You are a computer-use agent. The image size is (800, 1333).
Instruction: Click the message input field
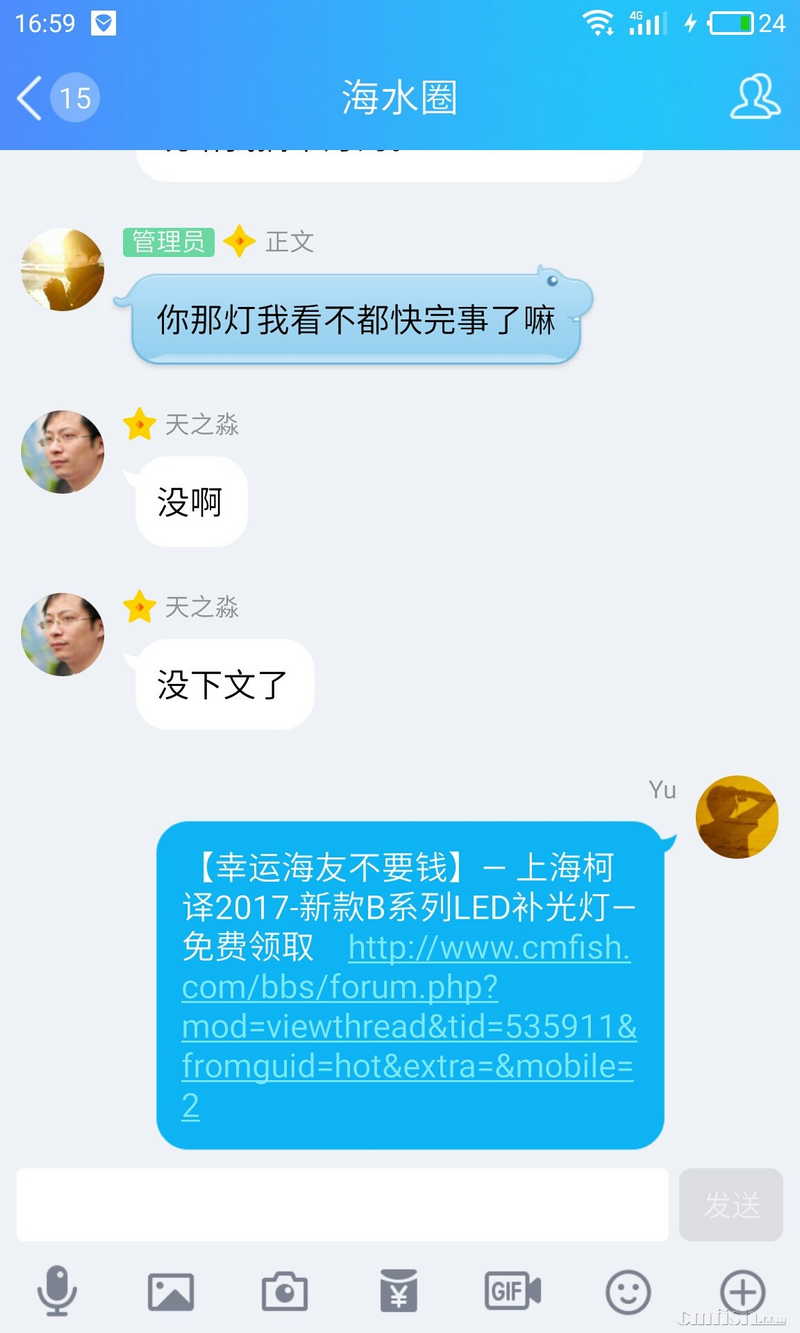point(340,1204)
